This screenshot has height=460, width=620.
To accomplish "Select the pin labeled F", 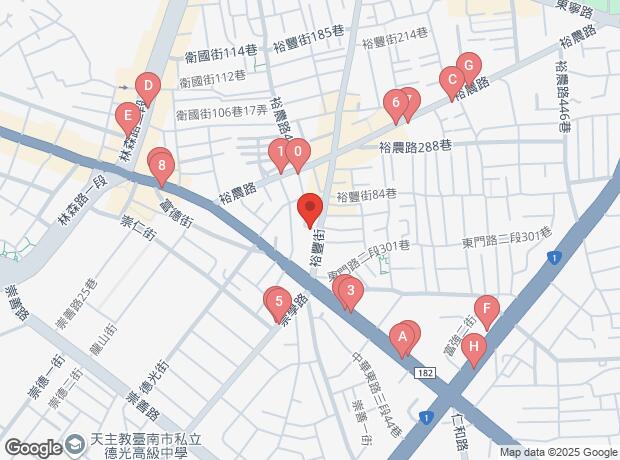I will pos(486,309).
